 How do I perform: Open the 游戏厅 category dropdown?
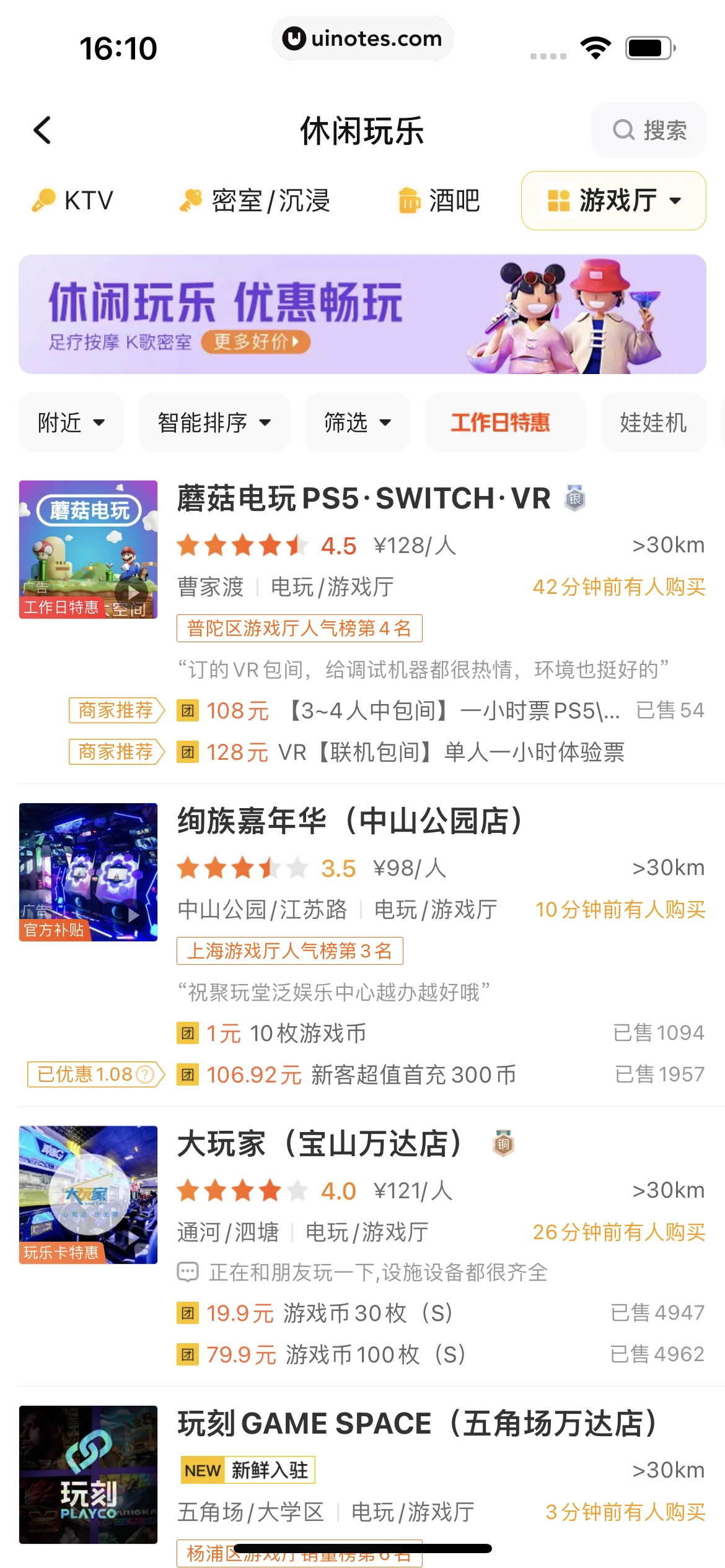point(613,199)
